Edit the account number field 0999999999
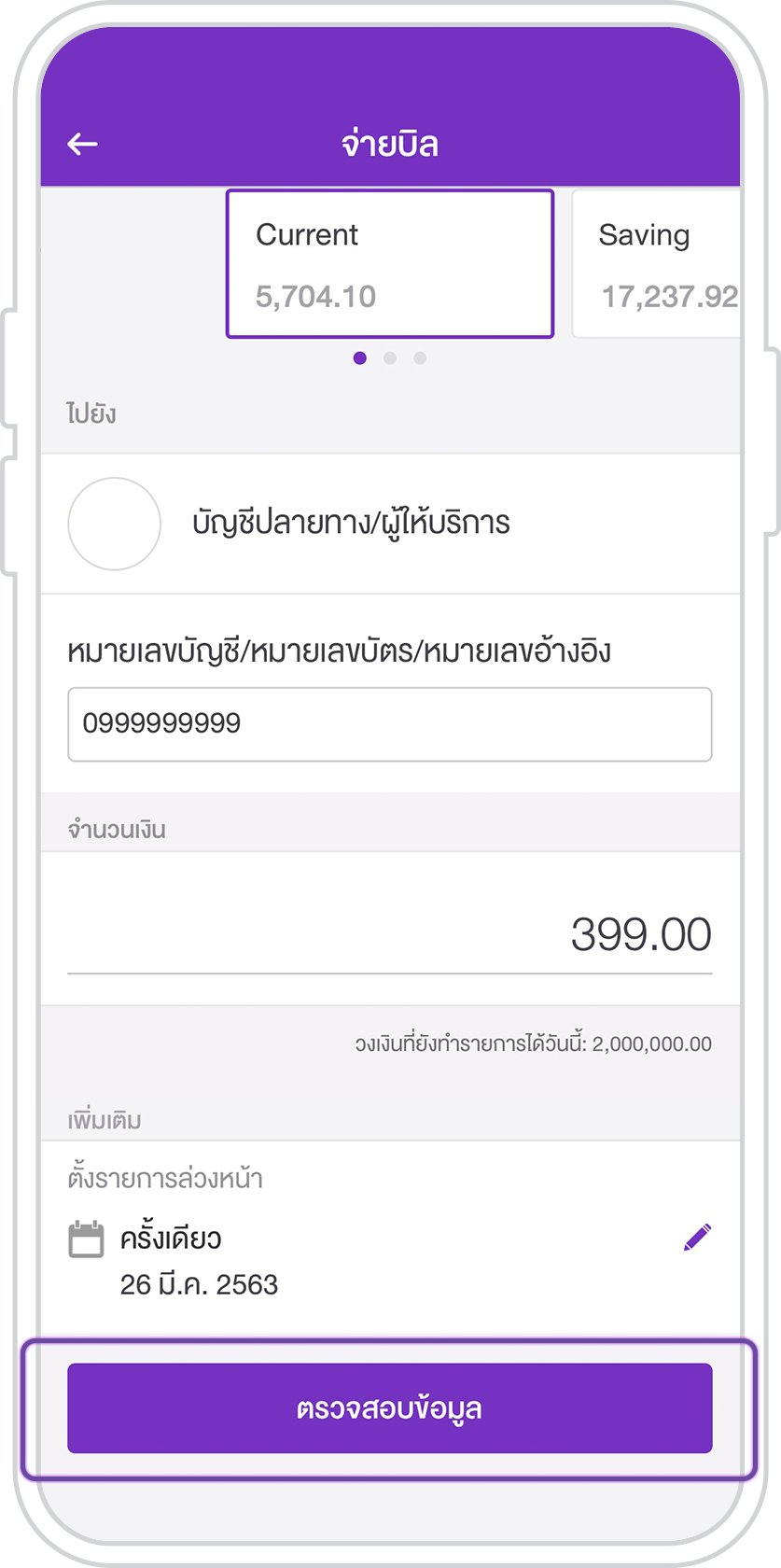The image size is (781, 1568). (x=390, y=724)
